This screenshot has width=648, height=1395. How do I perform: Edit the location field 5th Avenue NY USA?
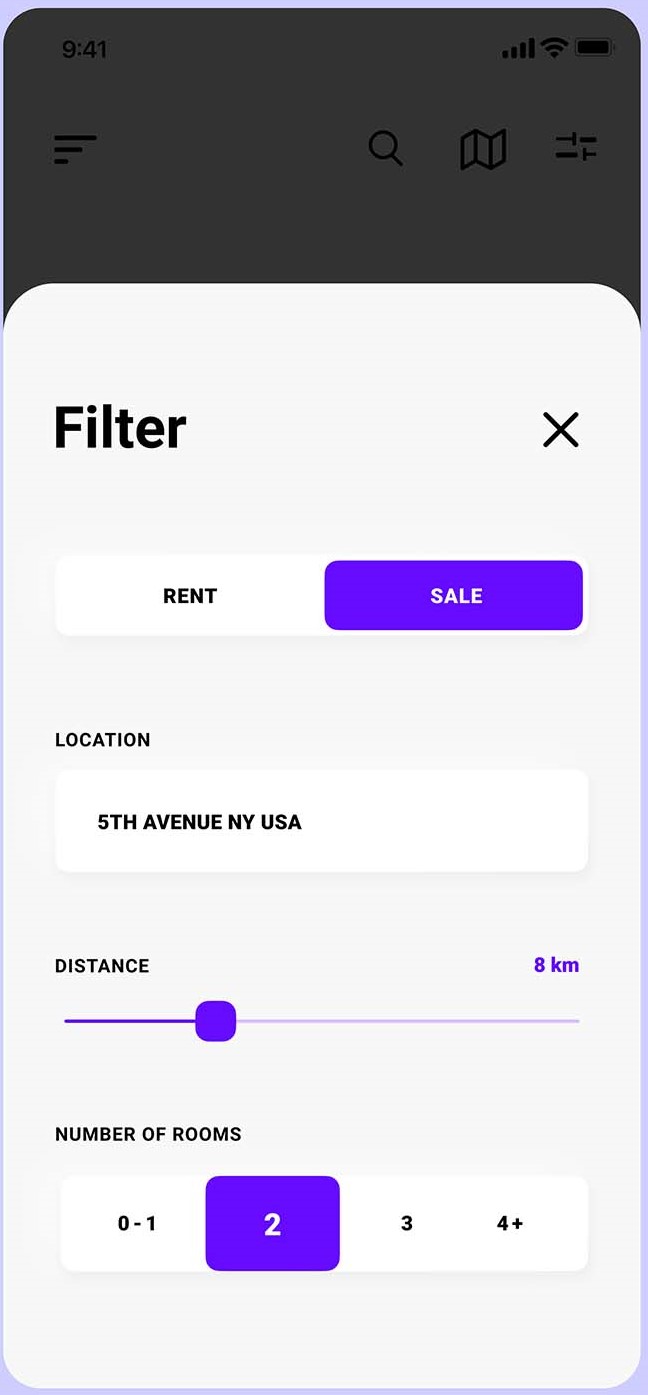[x=321, y=822]
